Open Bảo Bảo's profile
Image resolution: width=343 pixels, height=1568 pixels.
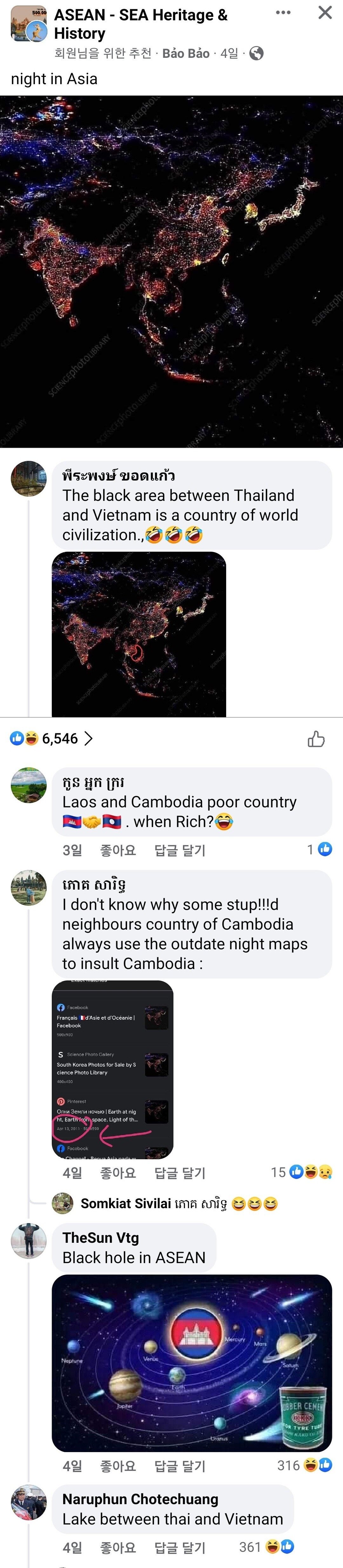[185, 54]
